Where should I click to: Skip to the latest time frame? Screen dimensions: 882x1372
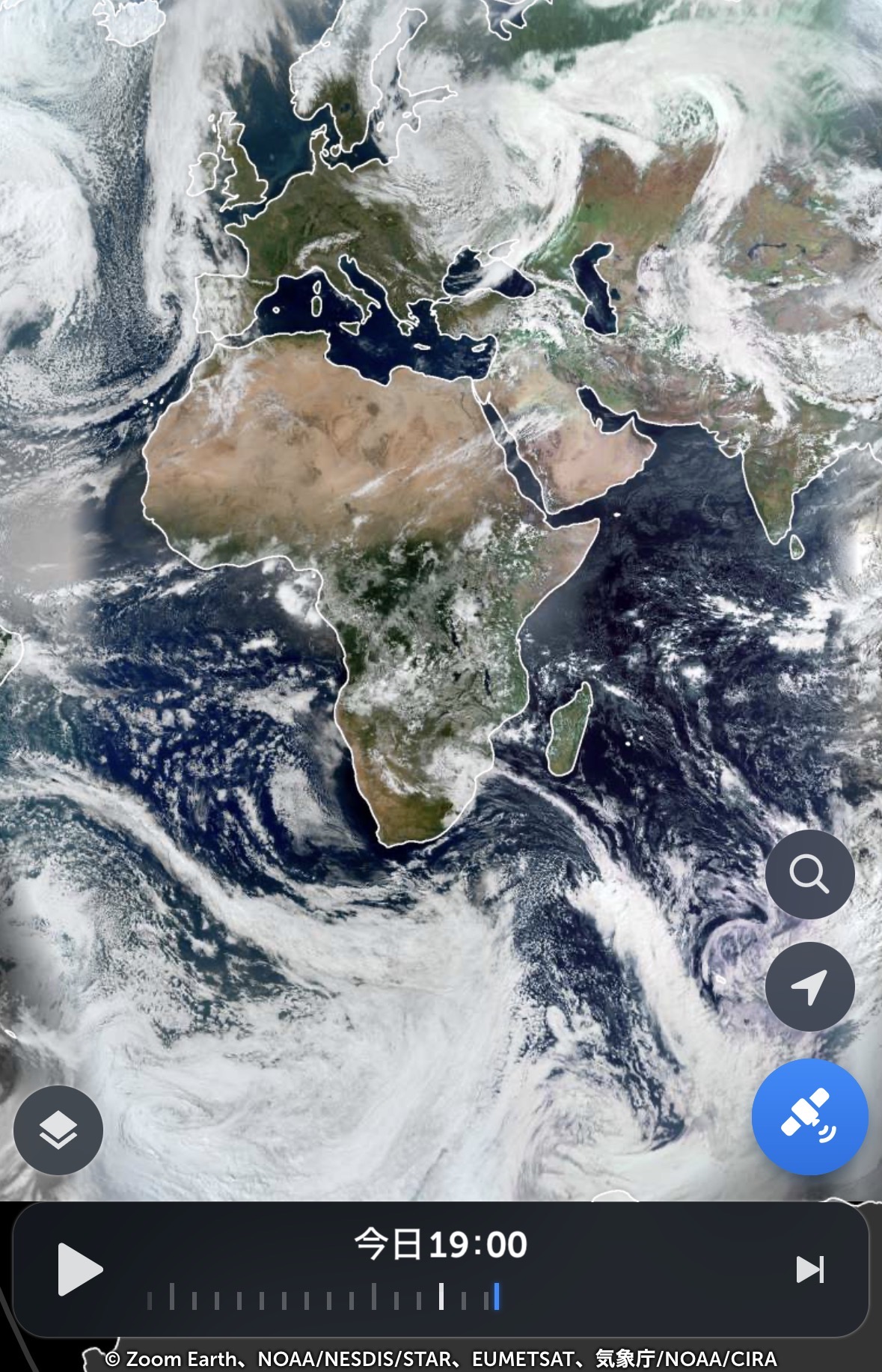(809, 1270)
